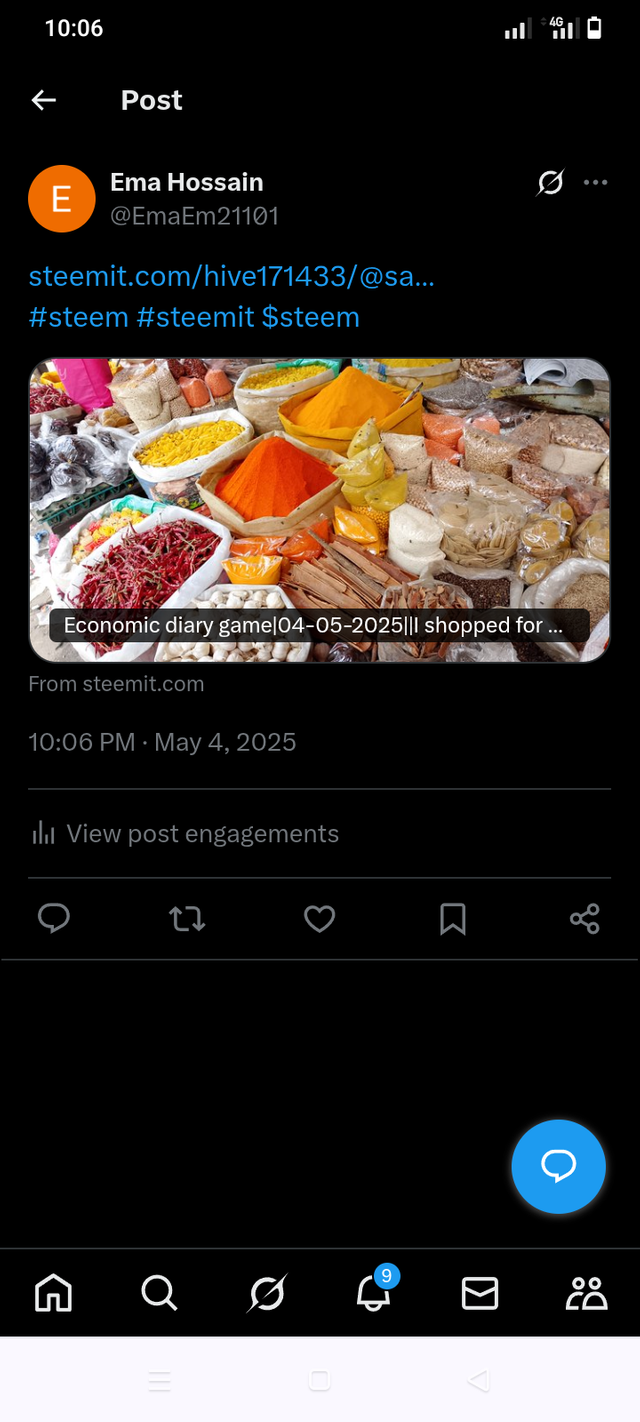Viewport: 640px width, 1422px height.
Task: Share this post
Action: coord(585,918)
